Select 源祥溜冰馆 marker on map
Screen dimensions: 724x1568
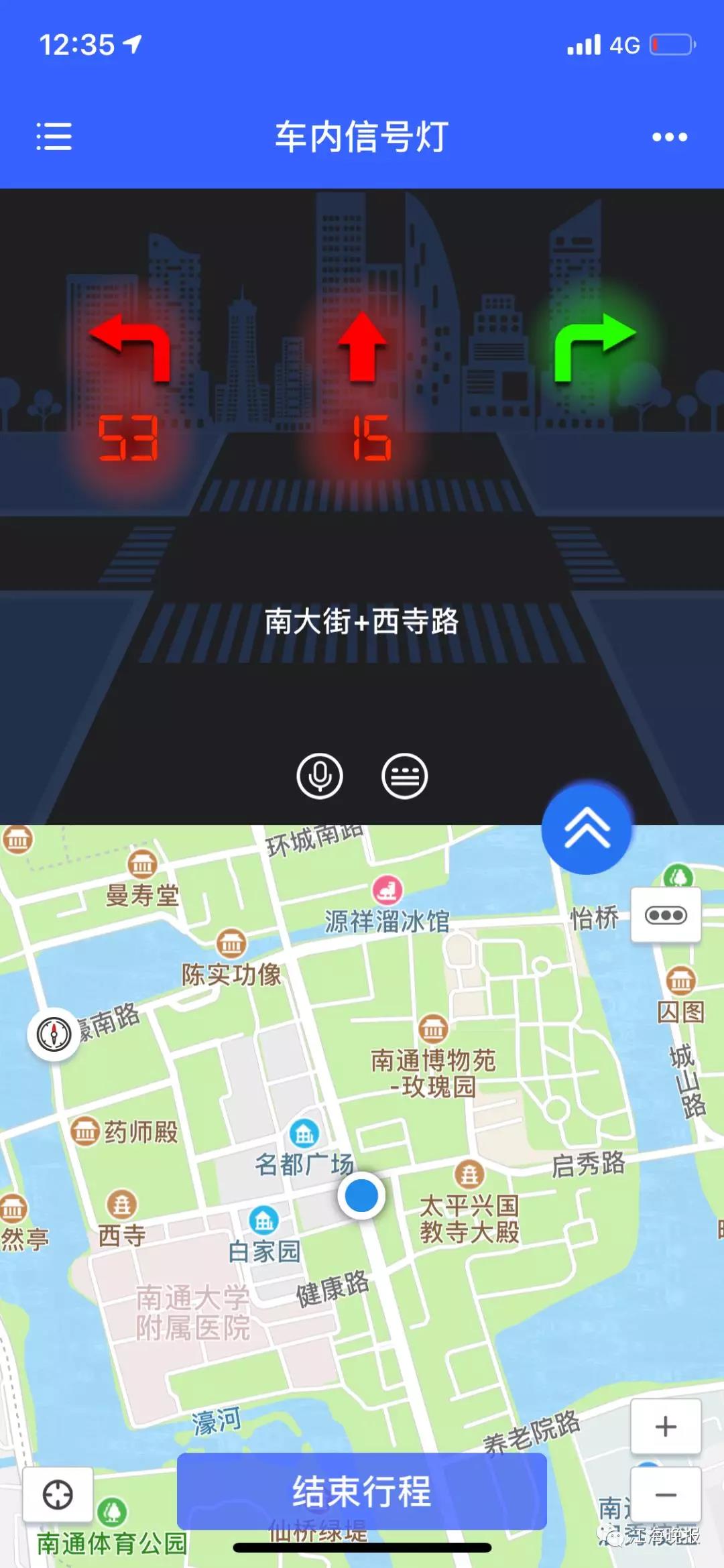pyautogui.click(x=387, y=891)
